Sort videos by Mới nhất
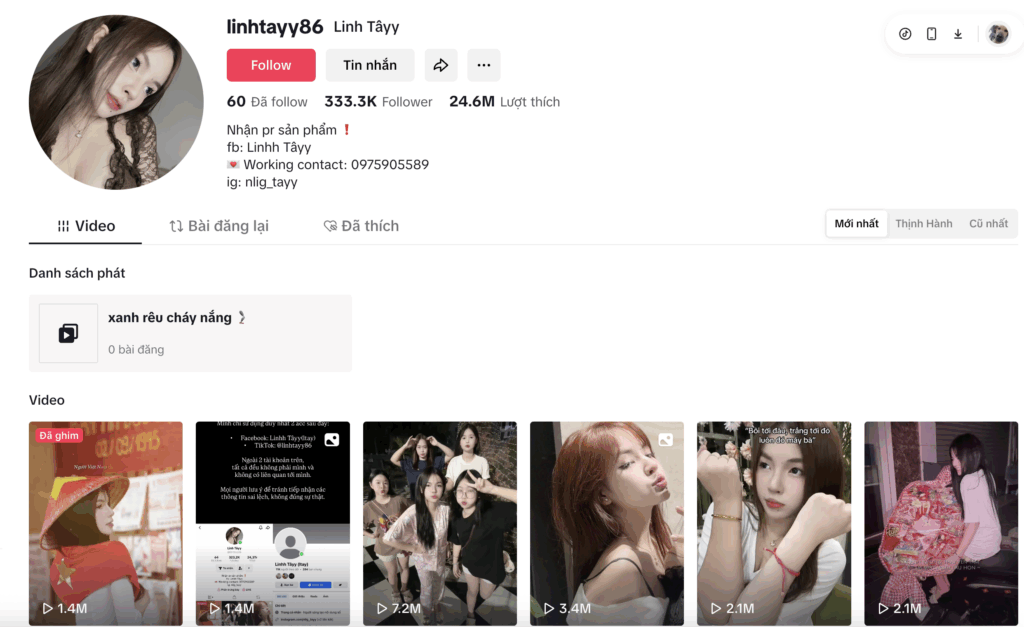This screenshot has height=627, width=1024. 857,224
